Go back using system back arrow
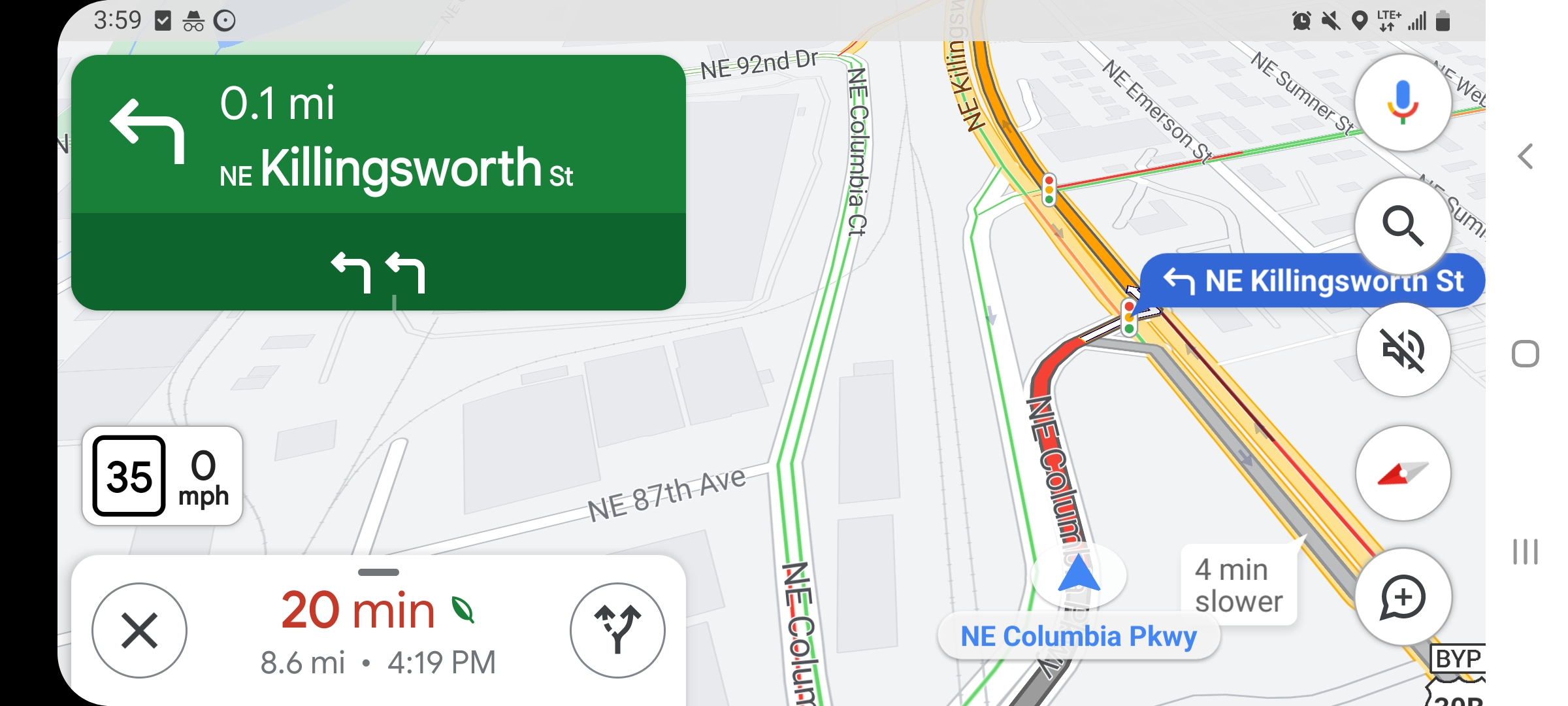Viewport: 1568px width, 706px height. (1526, 156)
